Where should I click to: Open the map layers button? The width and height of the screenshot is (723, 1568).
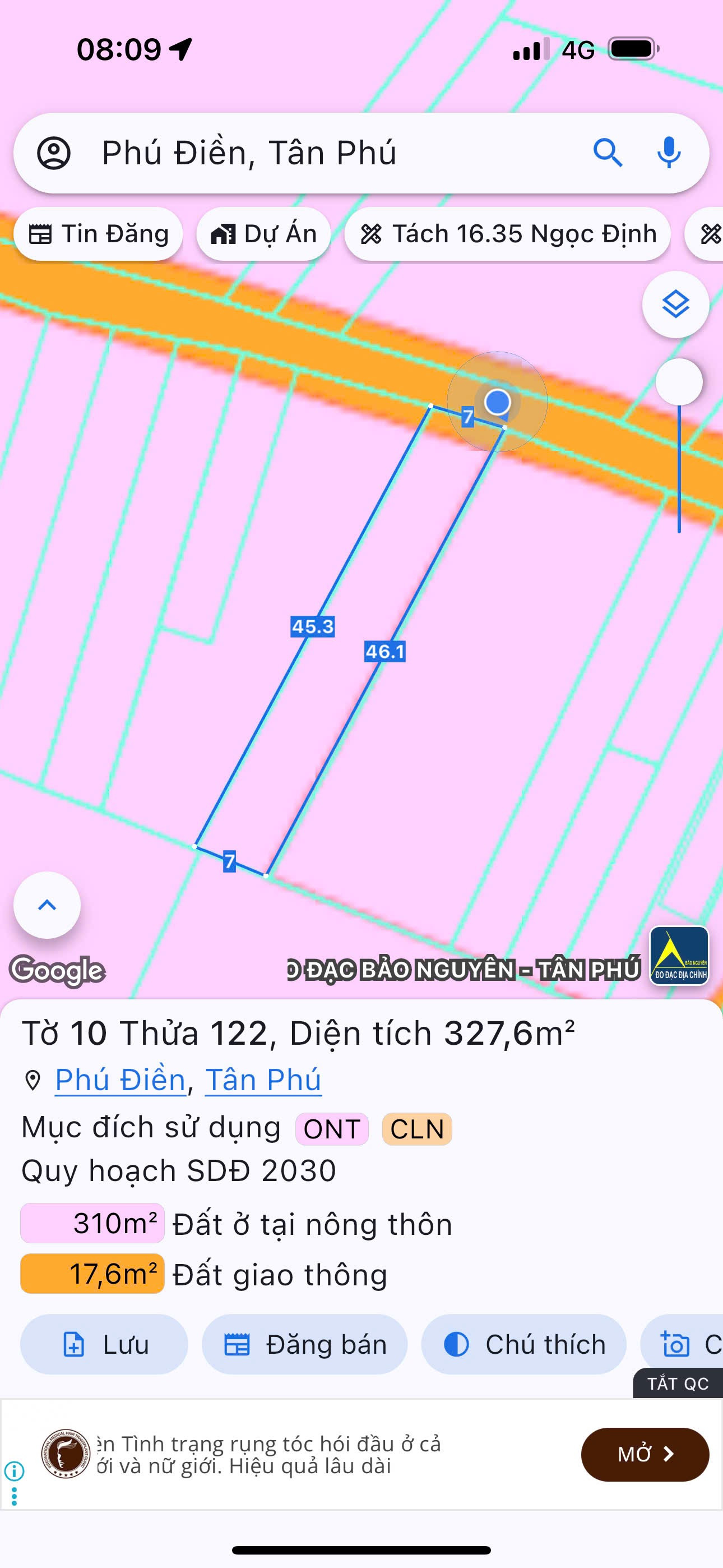tap(675, 305)
